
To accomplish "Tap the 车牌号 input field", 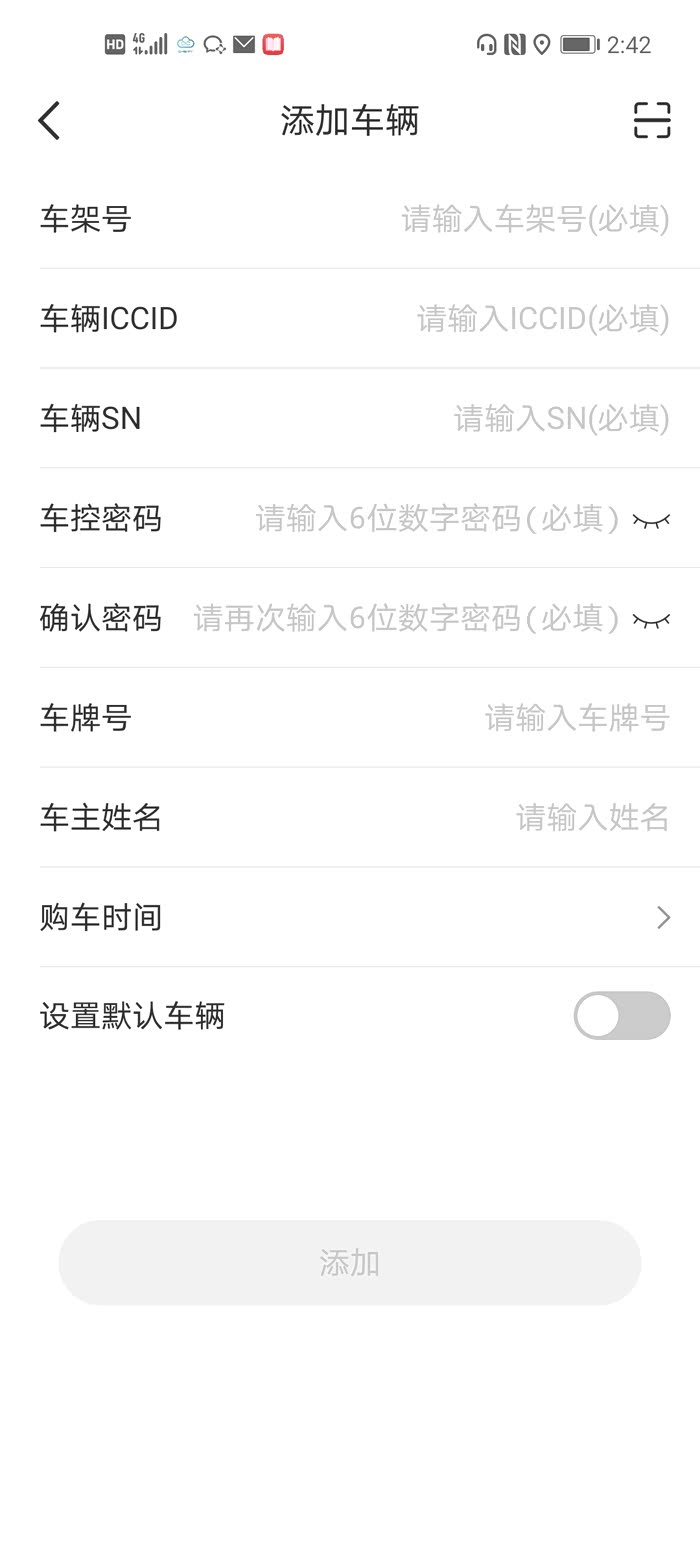I will point(576,718).
